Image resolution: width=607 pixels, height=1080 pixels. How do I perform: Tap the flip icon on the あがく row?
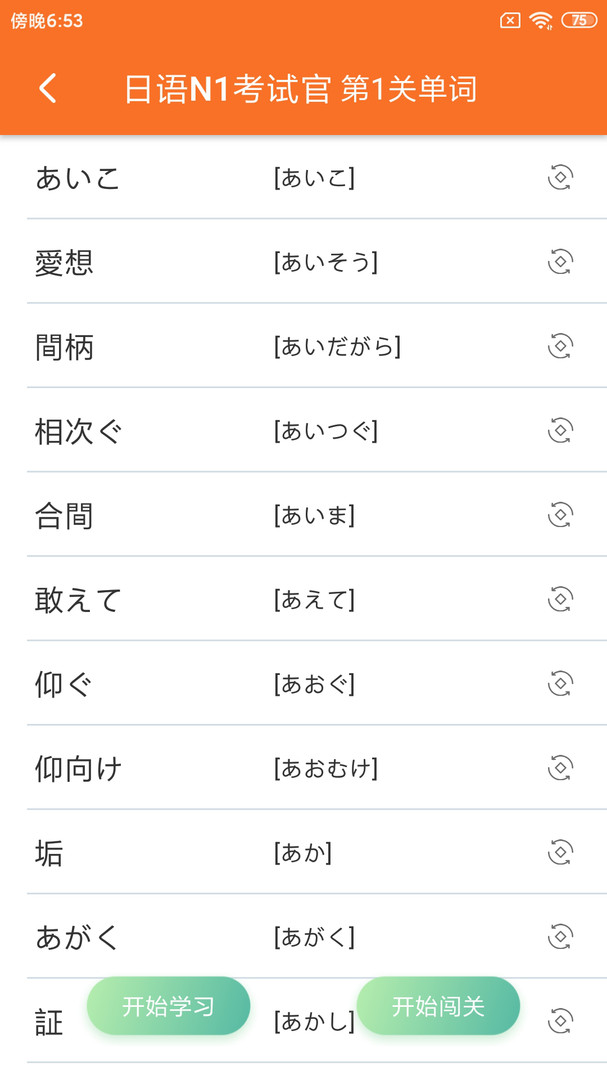tap(560, 936)
